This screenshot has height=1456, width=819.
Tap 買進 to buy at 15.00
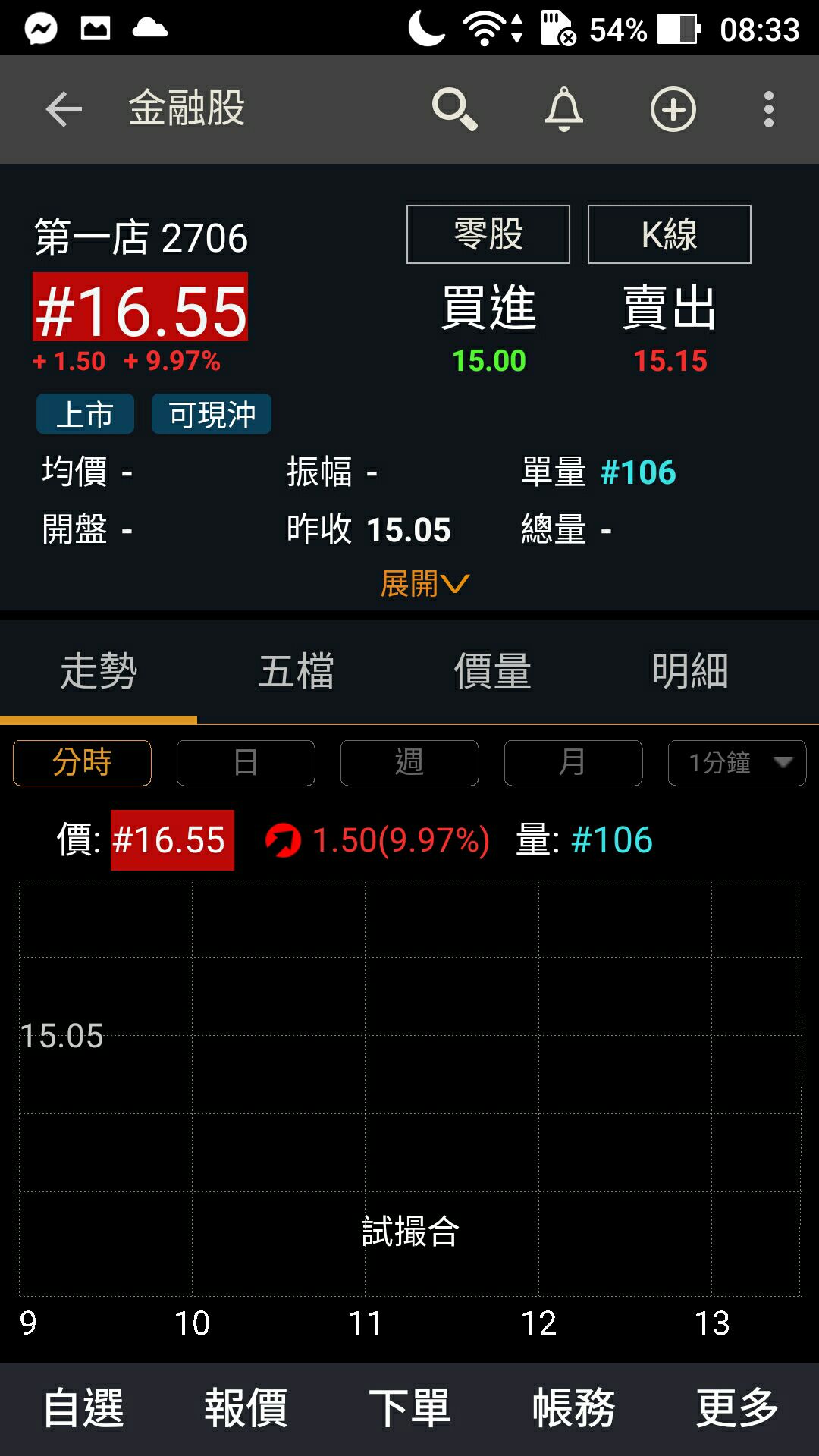(489, 326)
